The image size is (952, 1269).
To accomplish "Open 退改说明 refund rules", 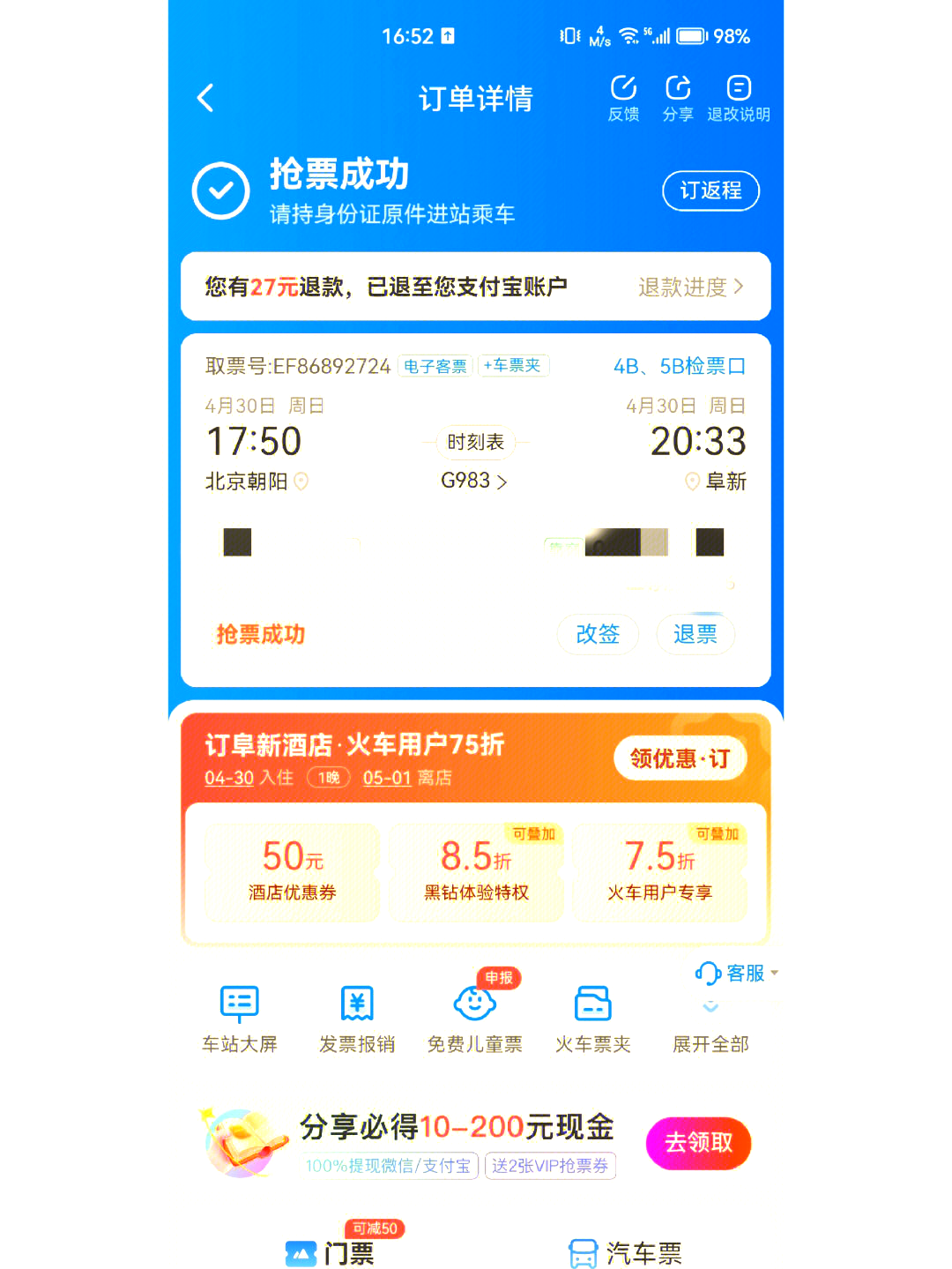I will coord(738,98).
